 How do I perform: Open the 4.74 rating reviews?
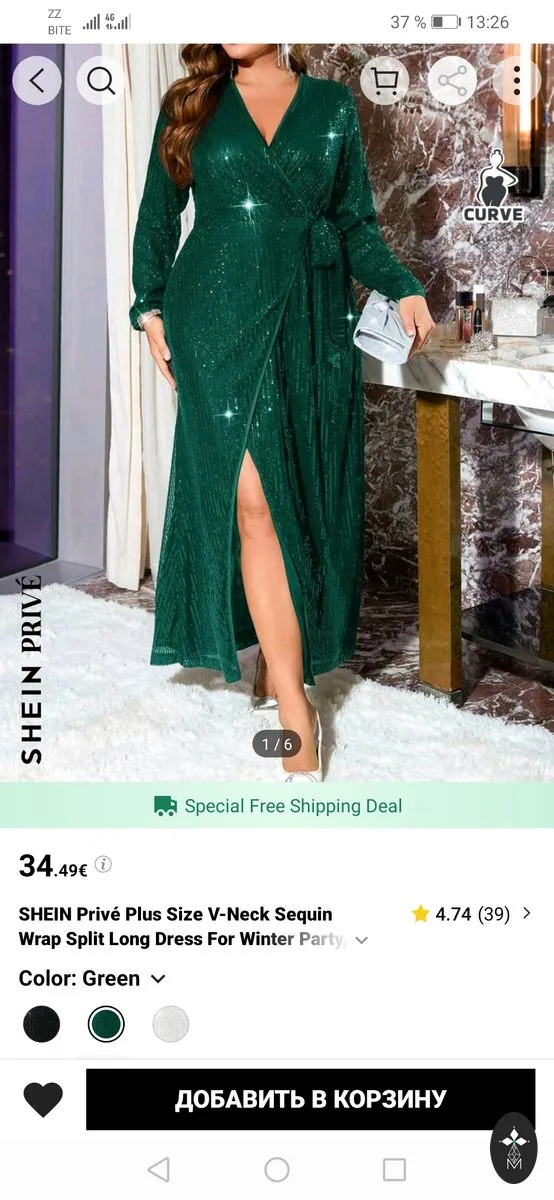pos(472,913)
